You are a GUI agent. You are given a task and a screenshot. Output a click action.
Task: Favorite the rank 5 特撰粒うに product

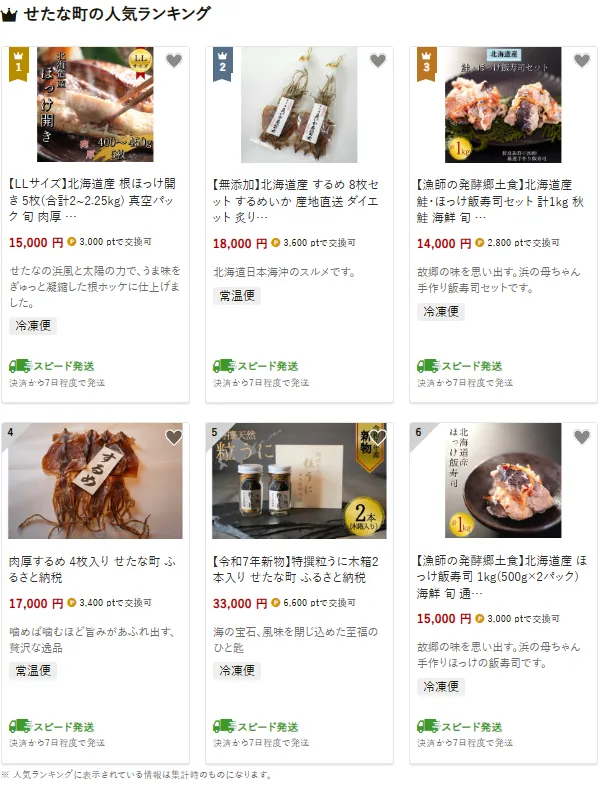[378, 437]
